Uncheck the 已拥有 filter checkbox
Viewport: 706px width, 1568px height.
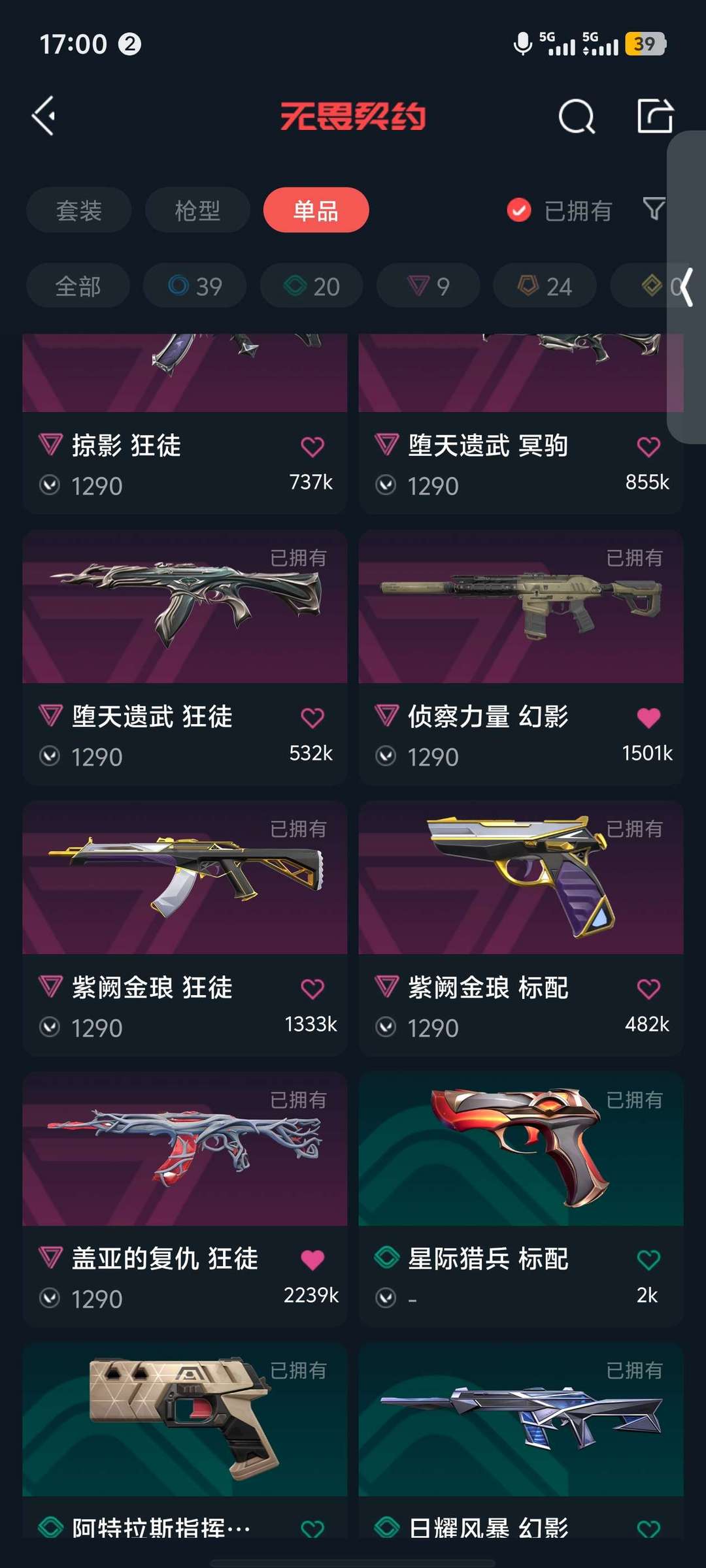point(519,210)
